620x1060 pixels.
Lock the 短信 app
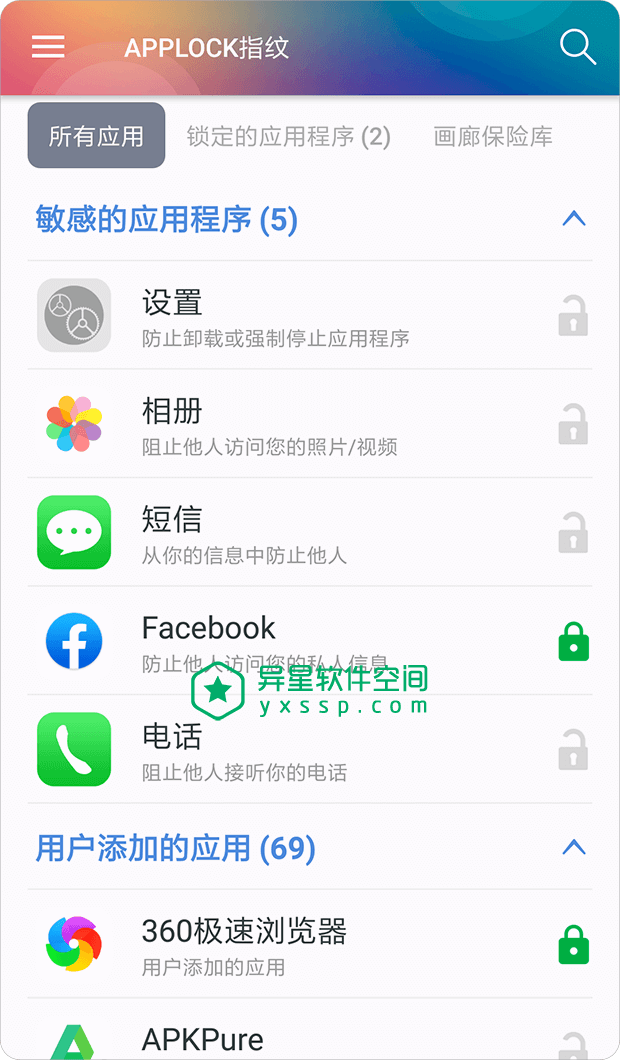[x=573, y=532]
